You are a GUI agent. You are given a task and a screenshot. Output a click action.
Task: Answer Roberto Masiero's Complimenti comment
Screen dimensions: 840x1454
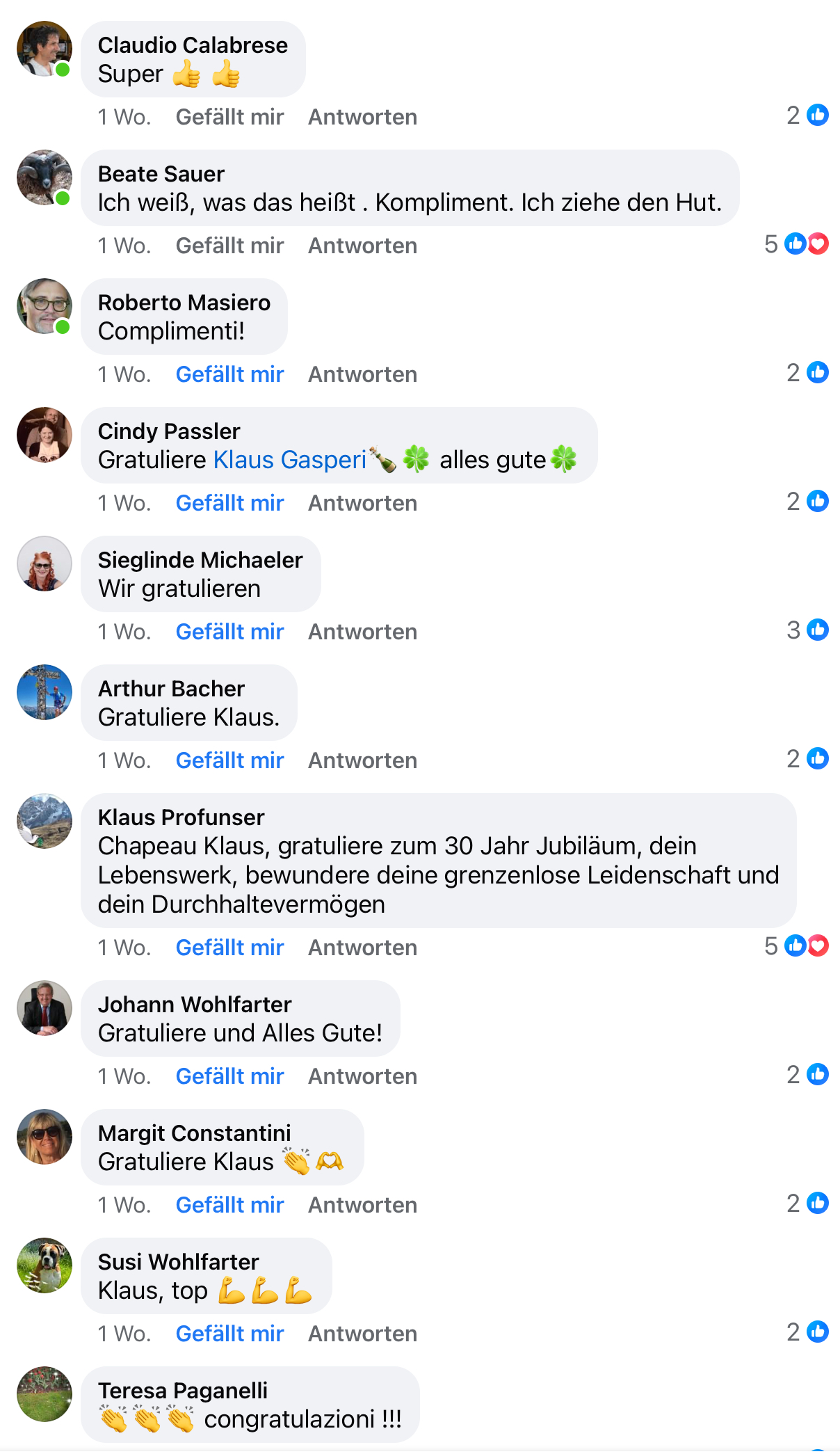click(x=362, y=374)
